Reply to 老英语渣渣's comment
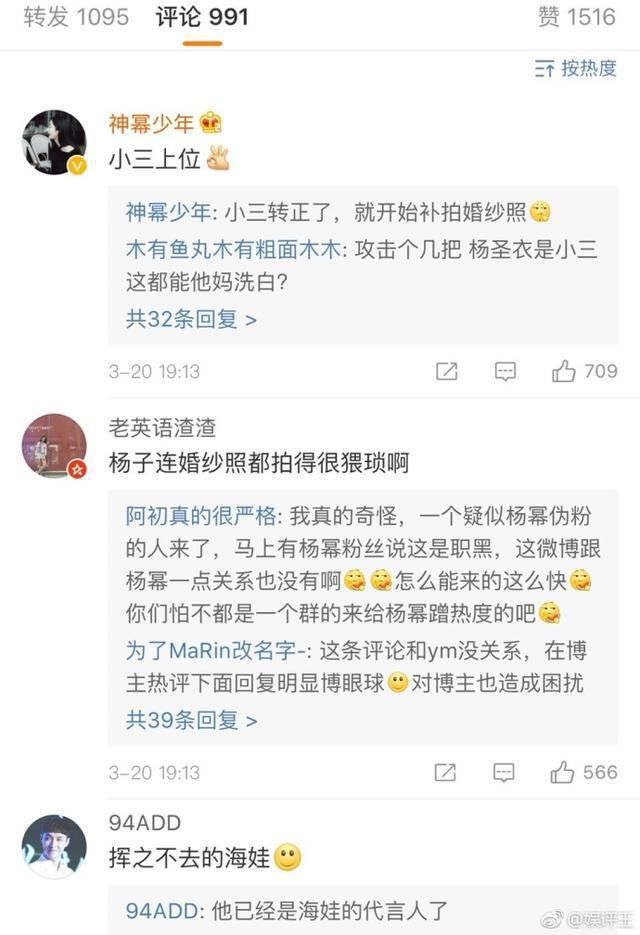This screenshot has width=640, height=935. click(x=505, y=772)
